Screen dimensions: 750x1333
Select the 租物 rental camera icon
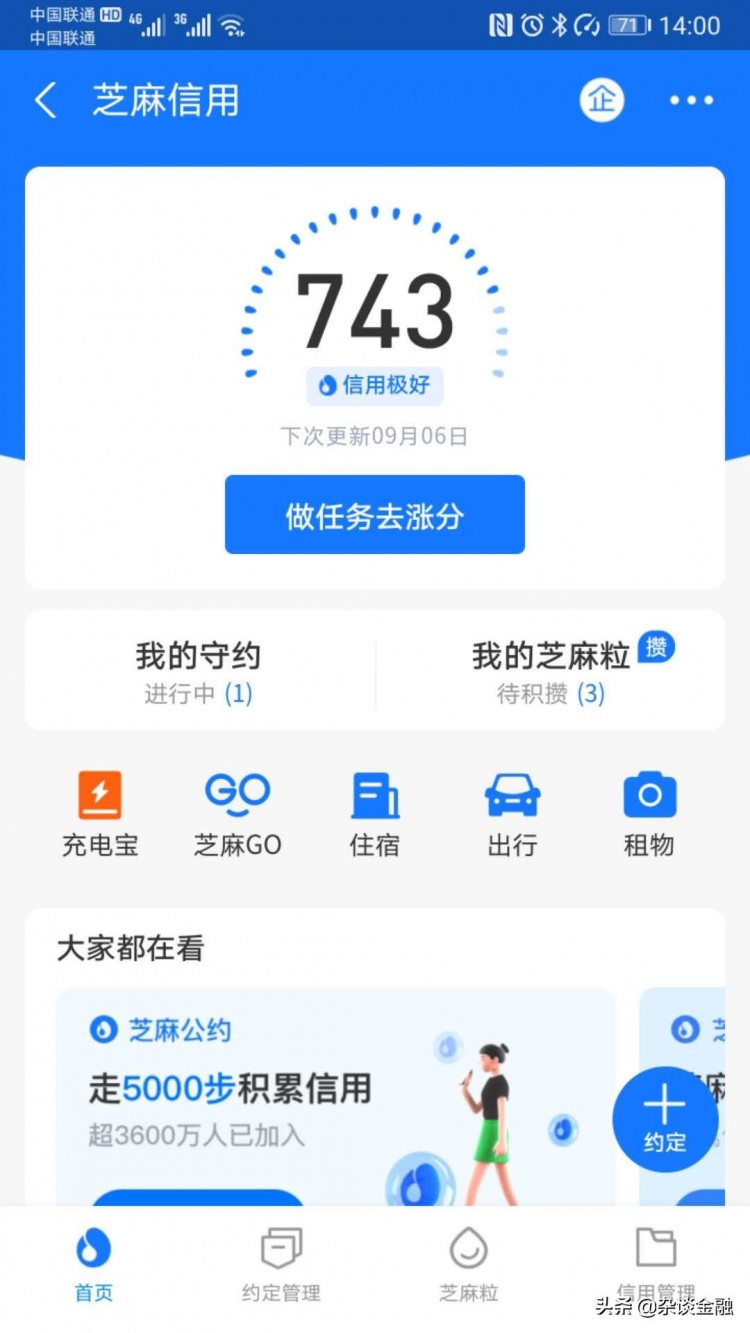pos(648,814)
